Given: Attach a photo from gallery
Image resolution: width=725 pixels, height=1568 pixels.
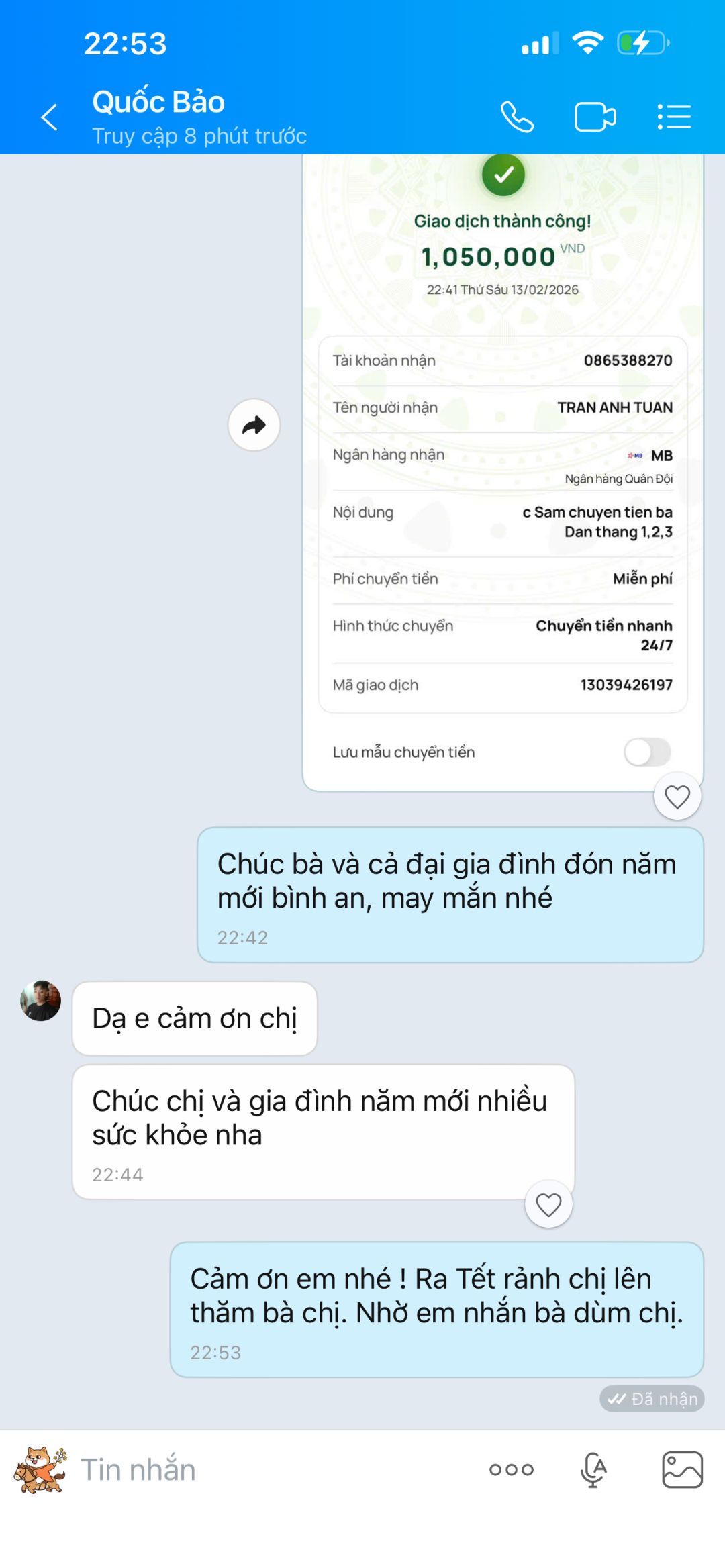Looking at the screenshot, I should (682, 1469).
